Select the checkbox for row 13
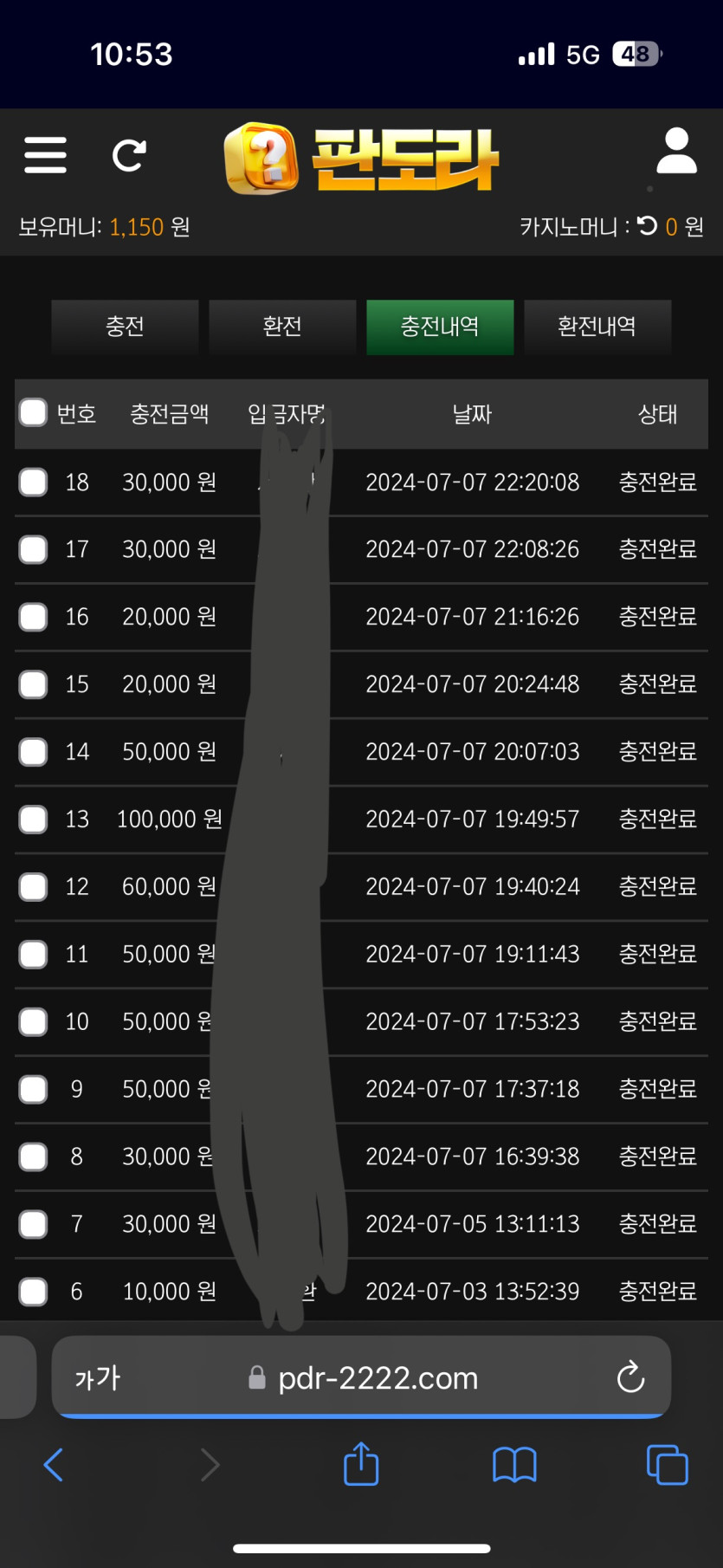Image resolution: width=723 pixels, height=1568 pixels. pyautogui.click(x=33, y=819)
